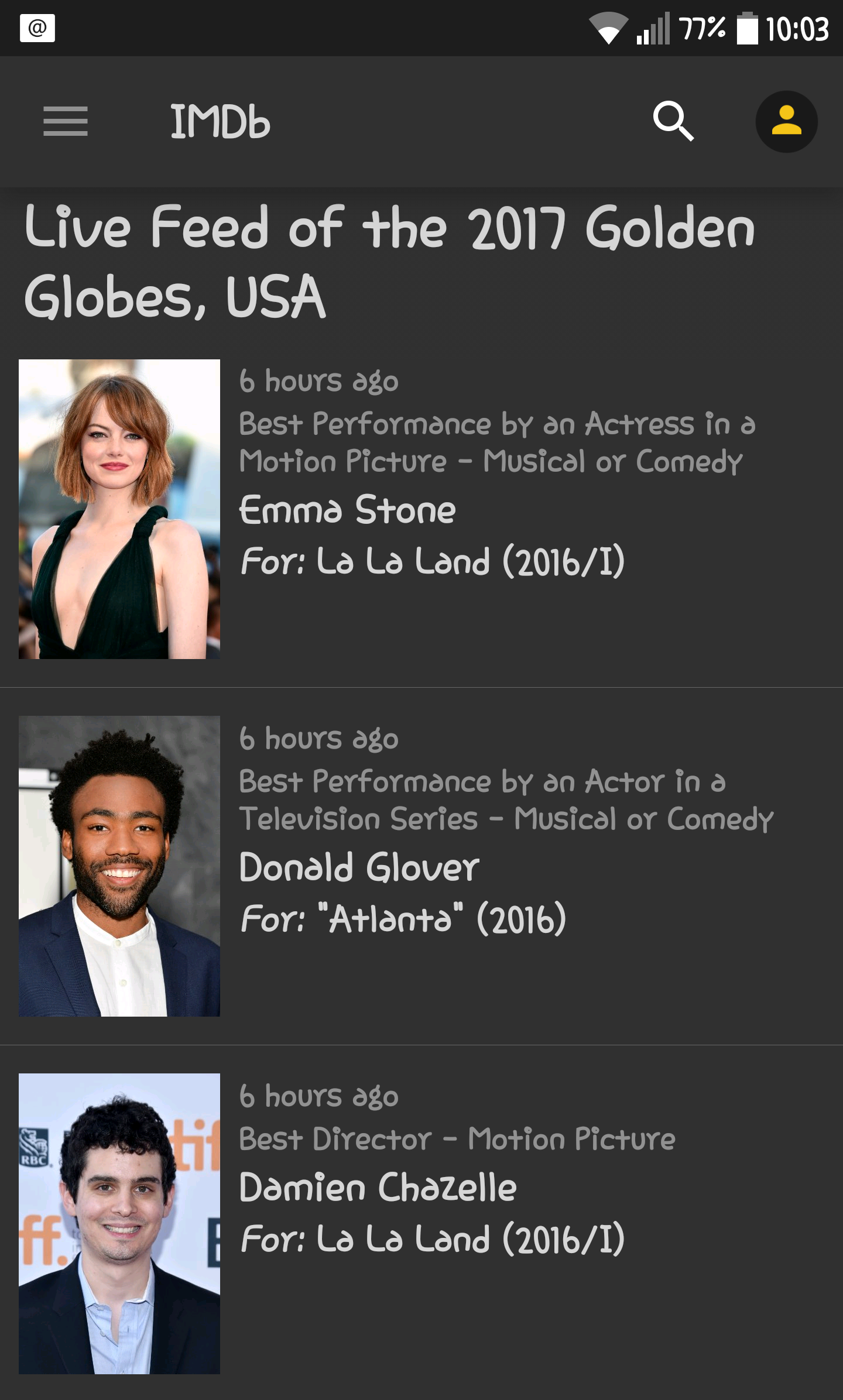The height and width of the screenshot is (1400, 843).
Task: Tap the search magnifier icon
Action: [x=673, y=121]
